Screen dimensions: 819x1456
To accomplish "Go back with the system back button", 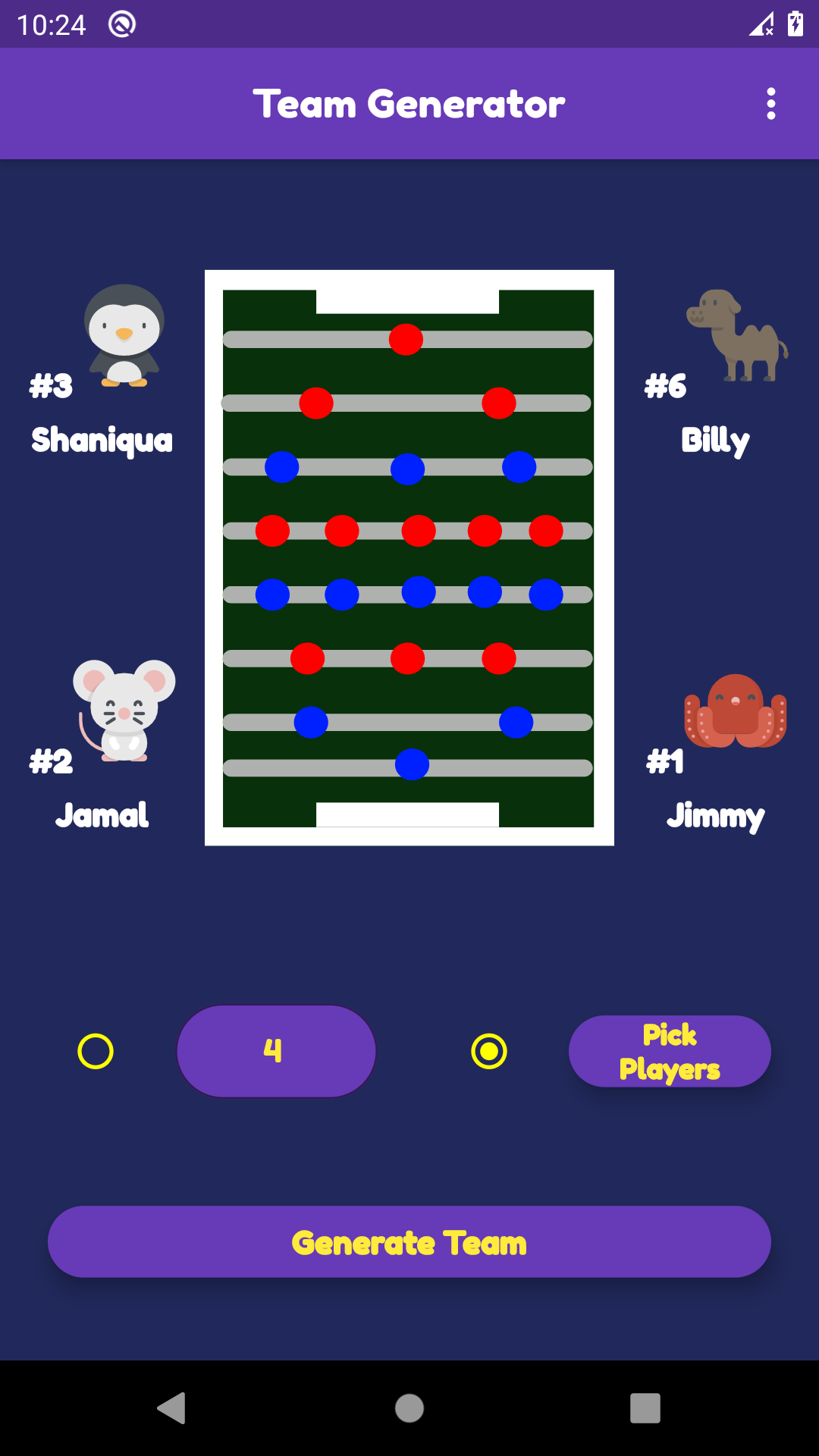I will (x=172, y=1408).
